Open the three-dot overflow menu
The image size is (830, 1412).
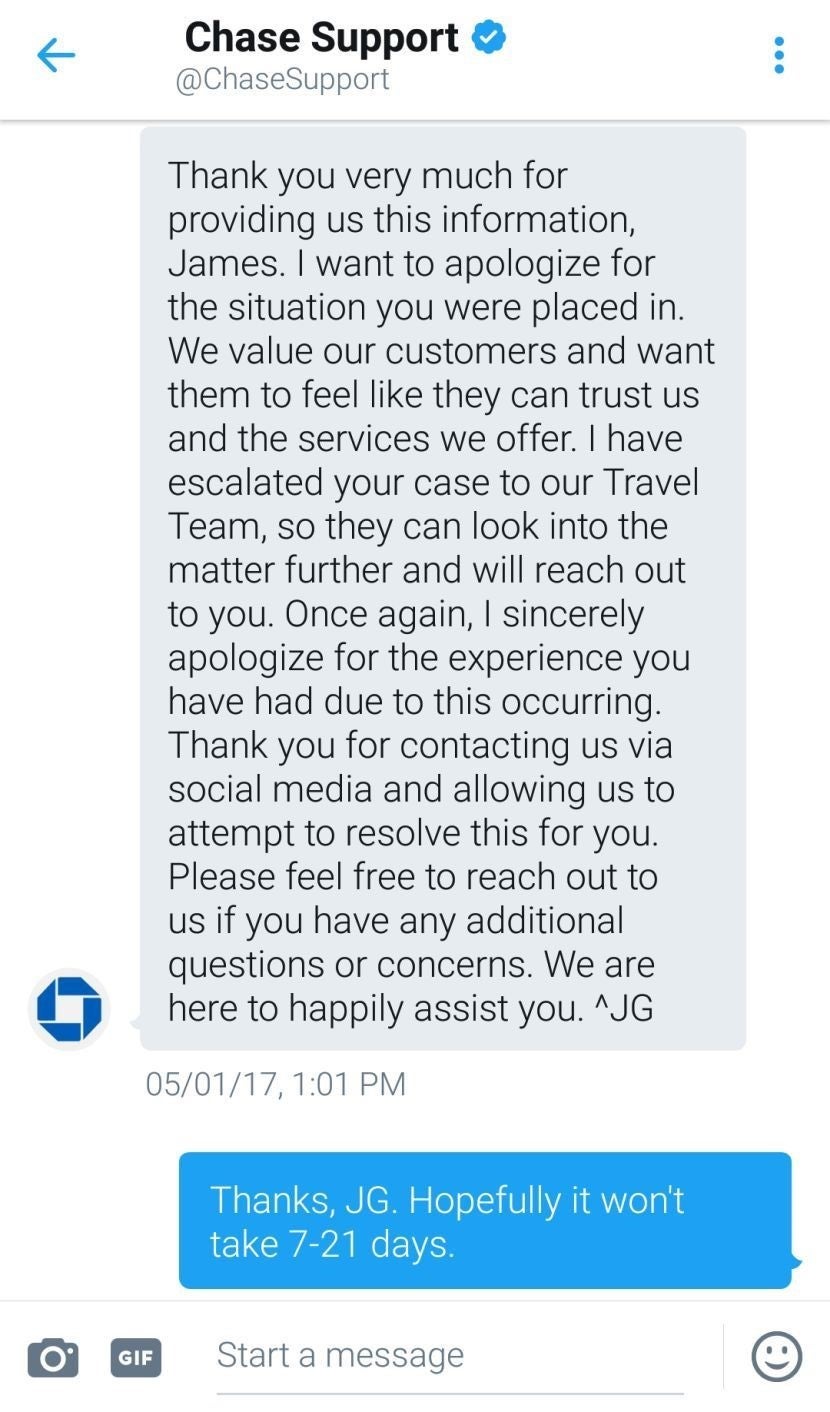(x=779, y=55)
